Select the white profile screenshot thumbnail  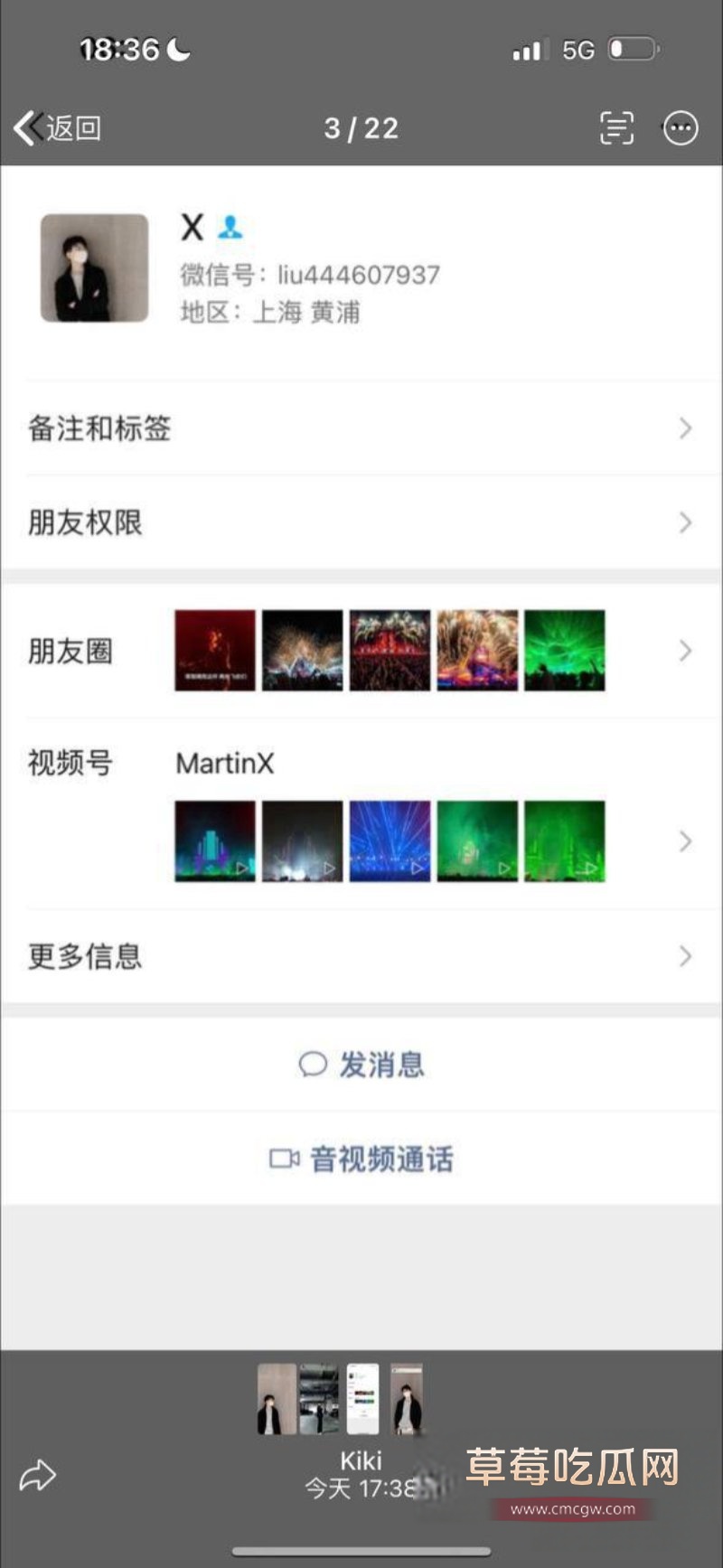point(363,1399)
